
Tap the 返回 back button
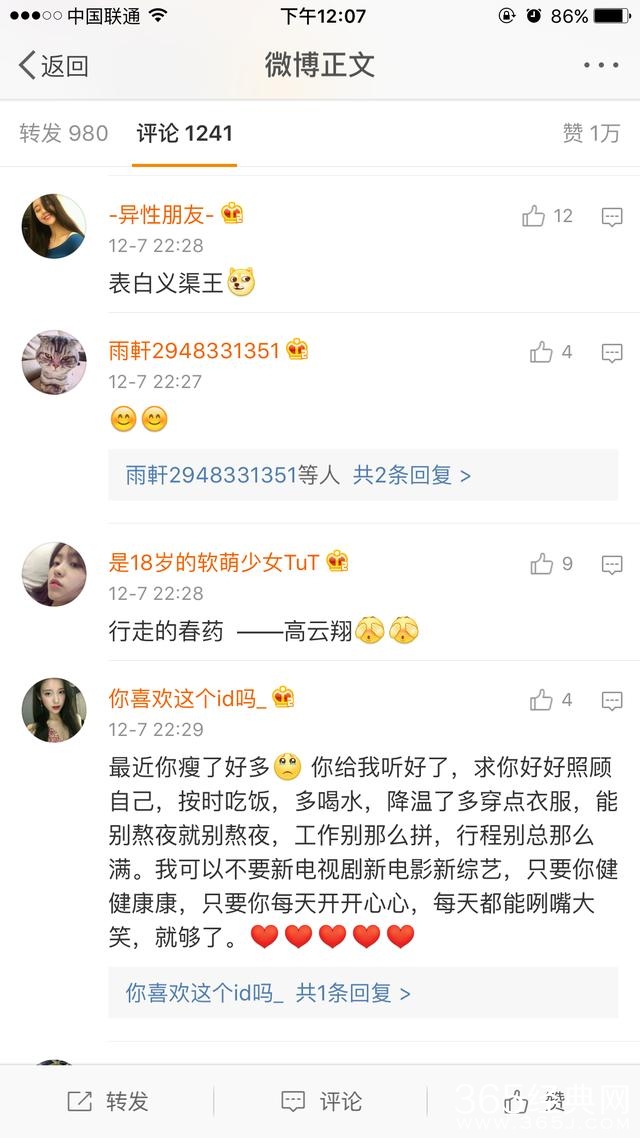coord(54,66)
